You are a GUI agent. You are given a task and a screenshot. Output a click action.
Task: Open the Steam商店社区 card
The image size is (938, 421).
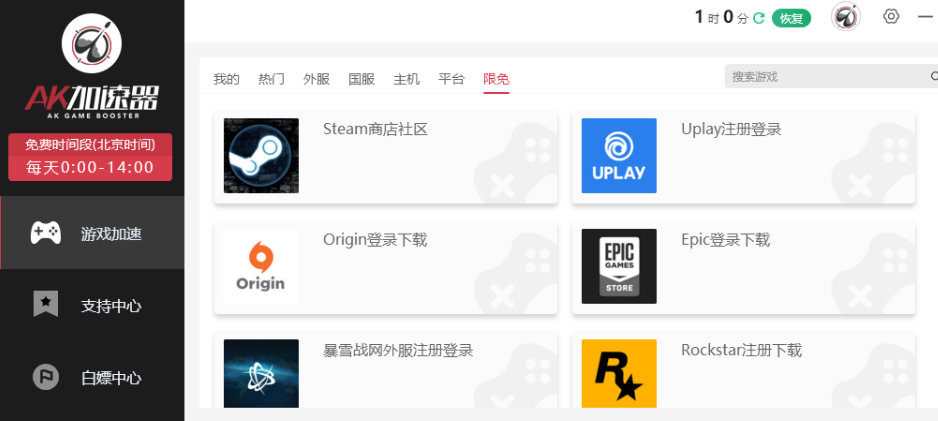pos(385,157)
